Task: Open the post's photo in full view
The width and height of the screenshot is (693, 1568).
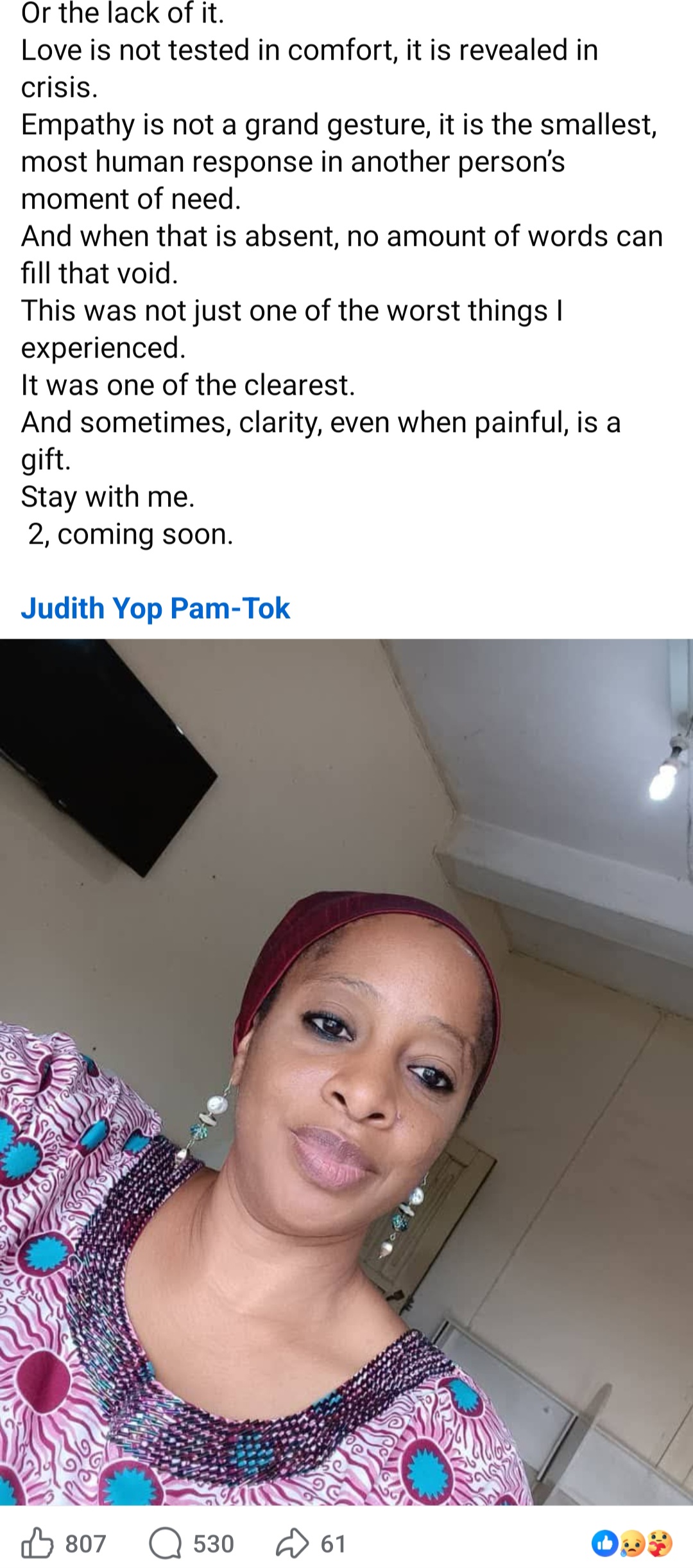Action: click(x=346, y=1072)
